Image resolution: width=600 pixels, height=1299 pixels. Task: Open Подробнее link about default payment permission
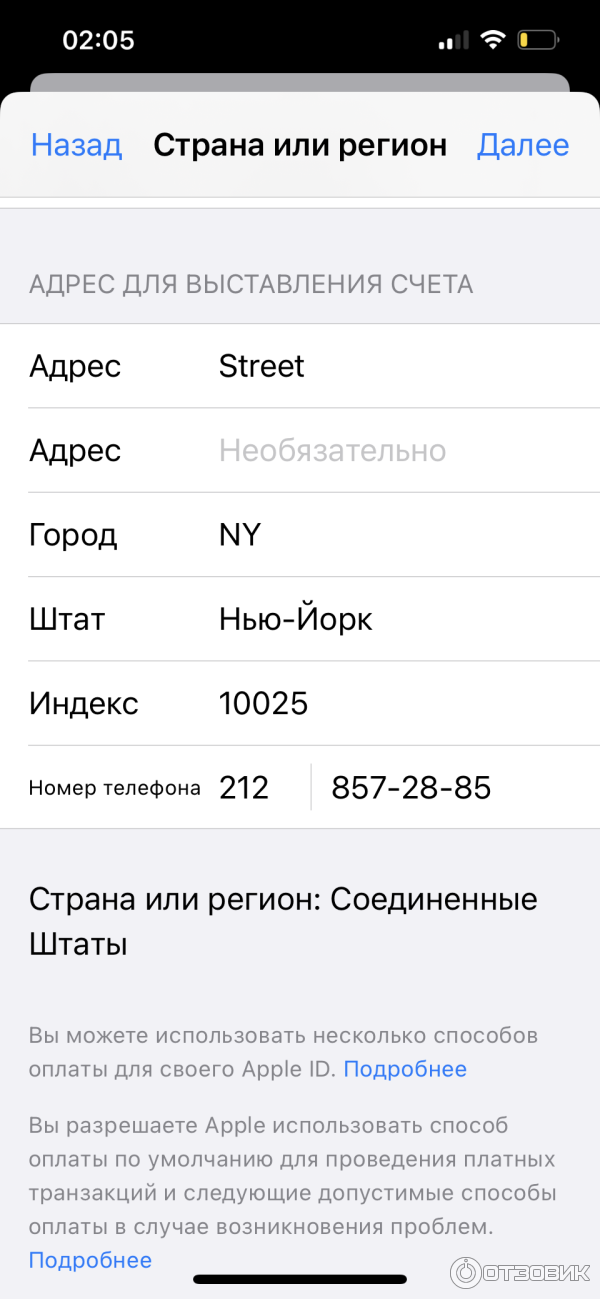click(90, 1260)
